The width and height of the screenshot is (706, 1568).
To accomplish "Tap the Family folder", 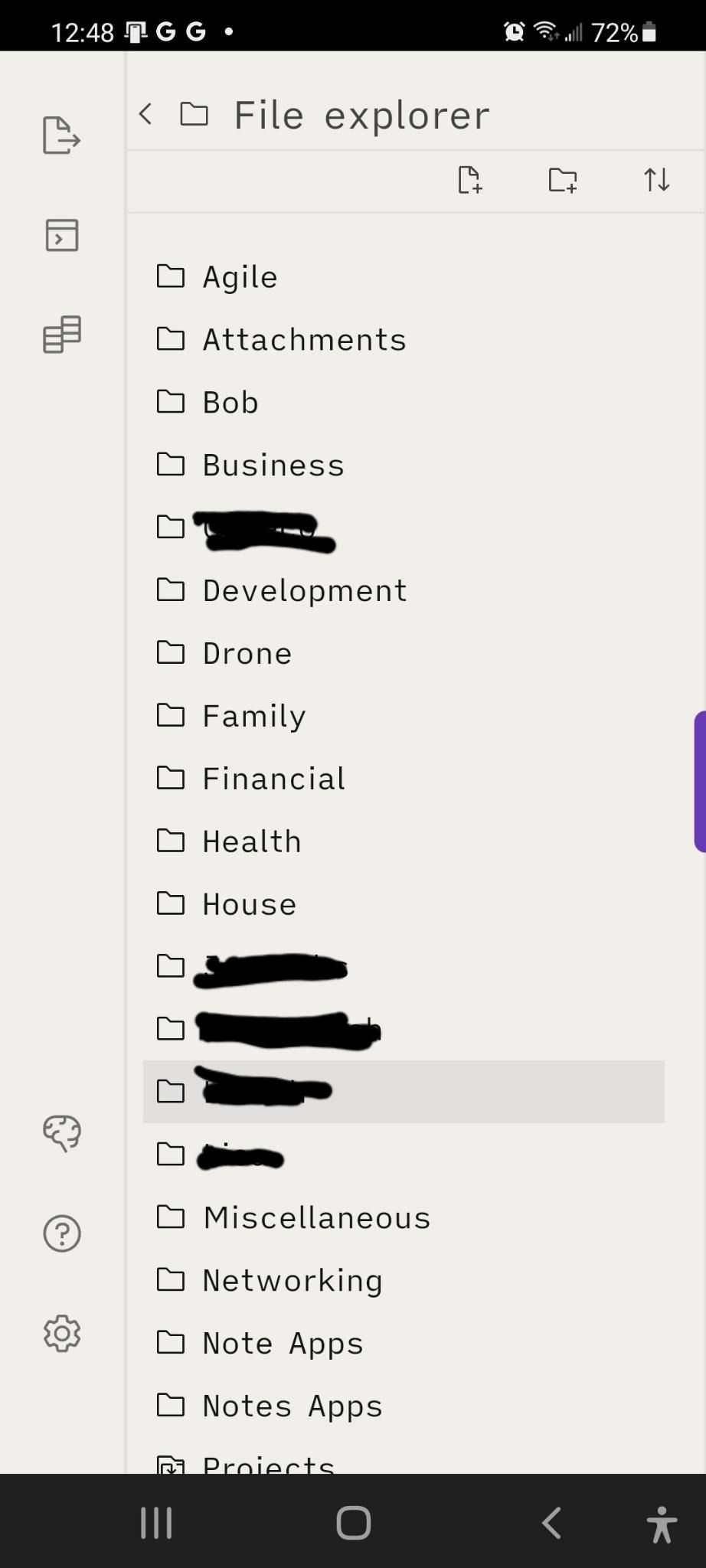I will [x=404, y=716].
